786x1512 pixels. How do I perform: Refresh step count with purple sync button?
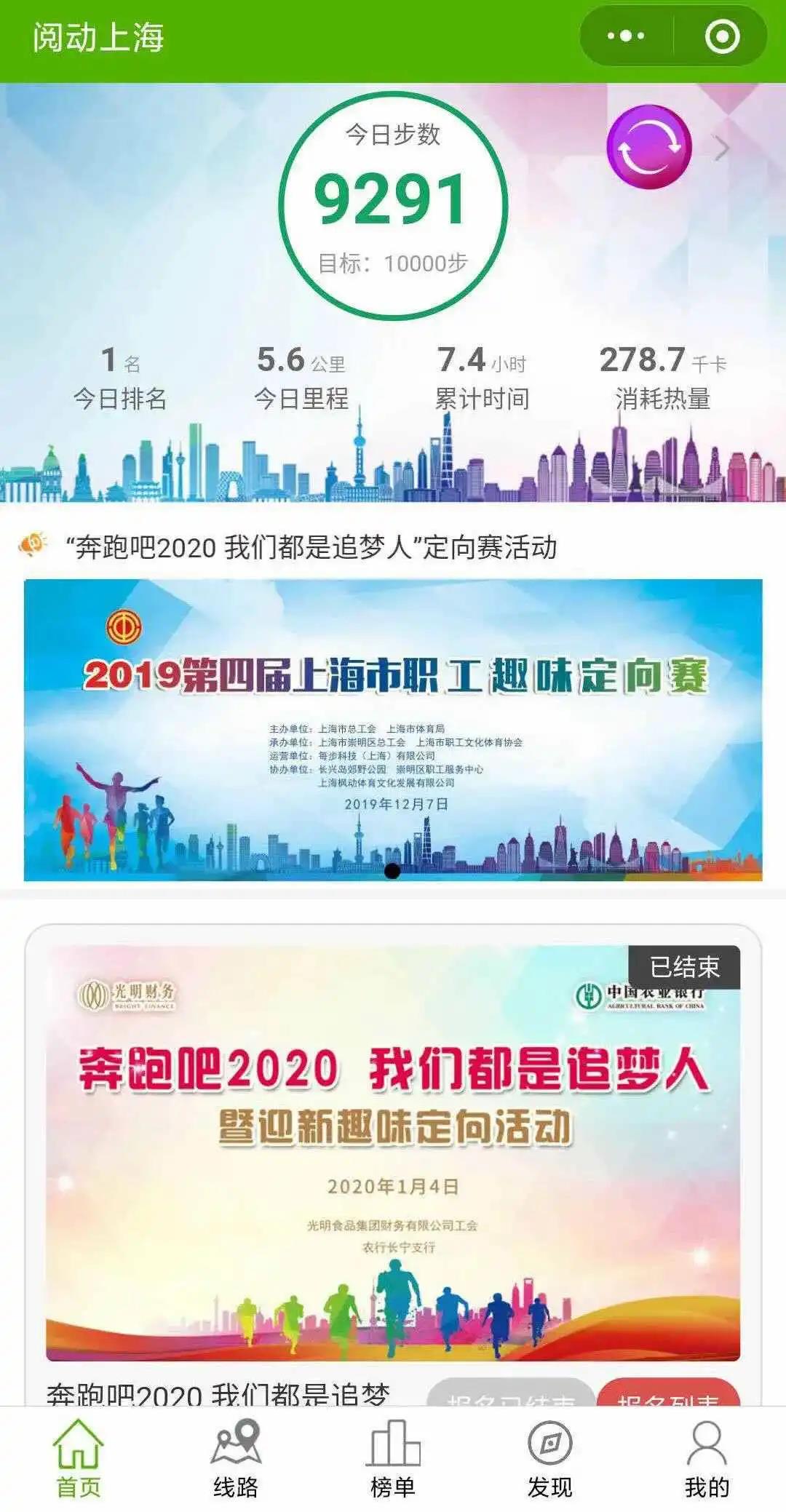pos(648,147)
